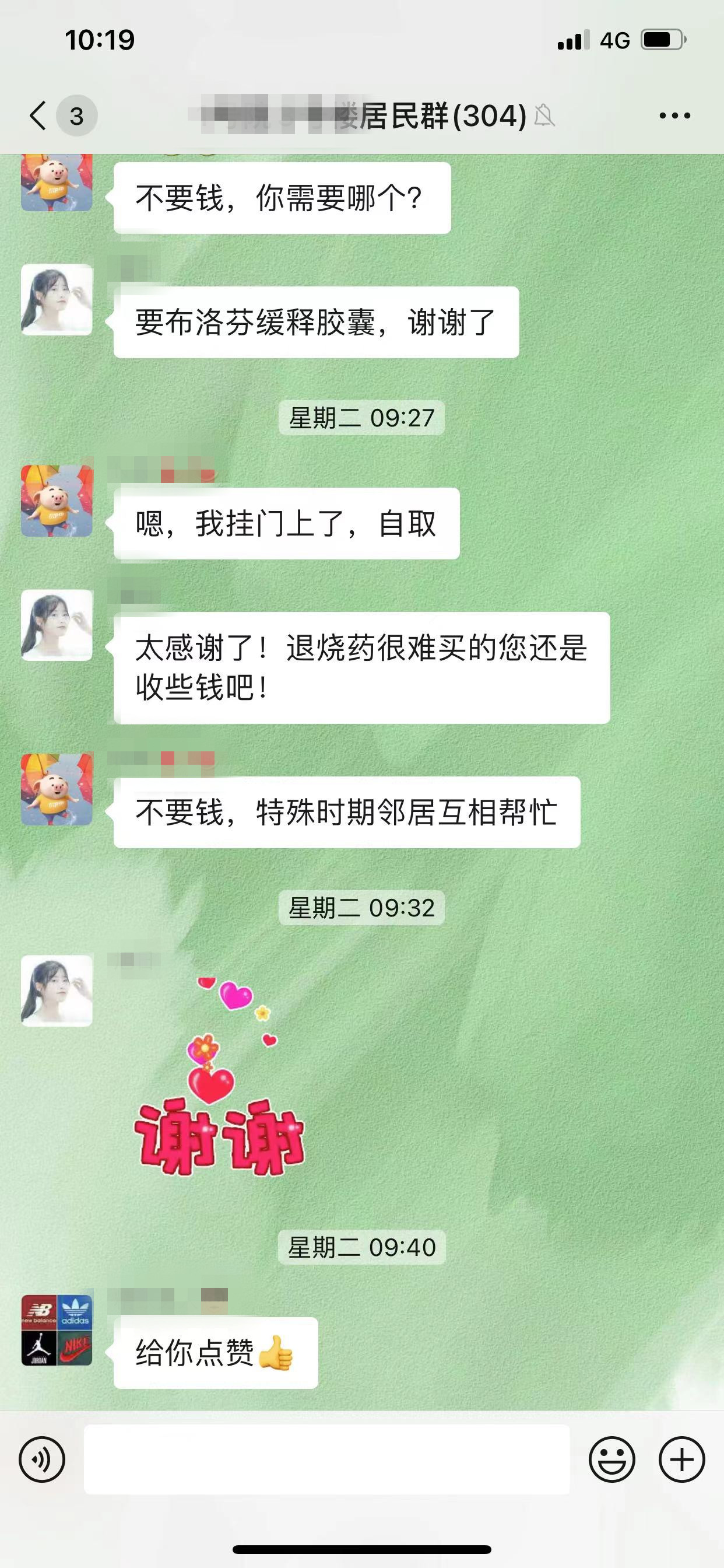Go back to the chat list
The width and height of the screenshot is (724, 1568).
click(38, 116)
